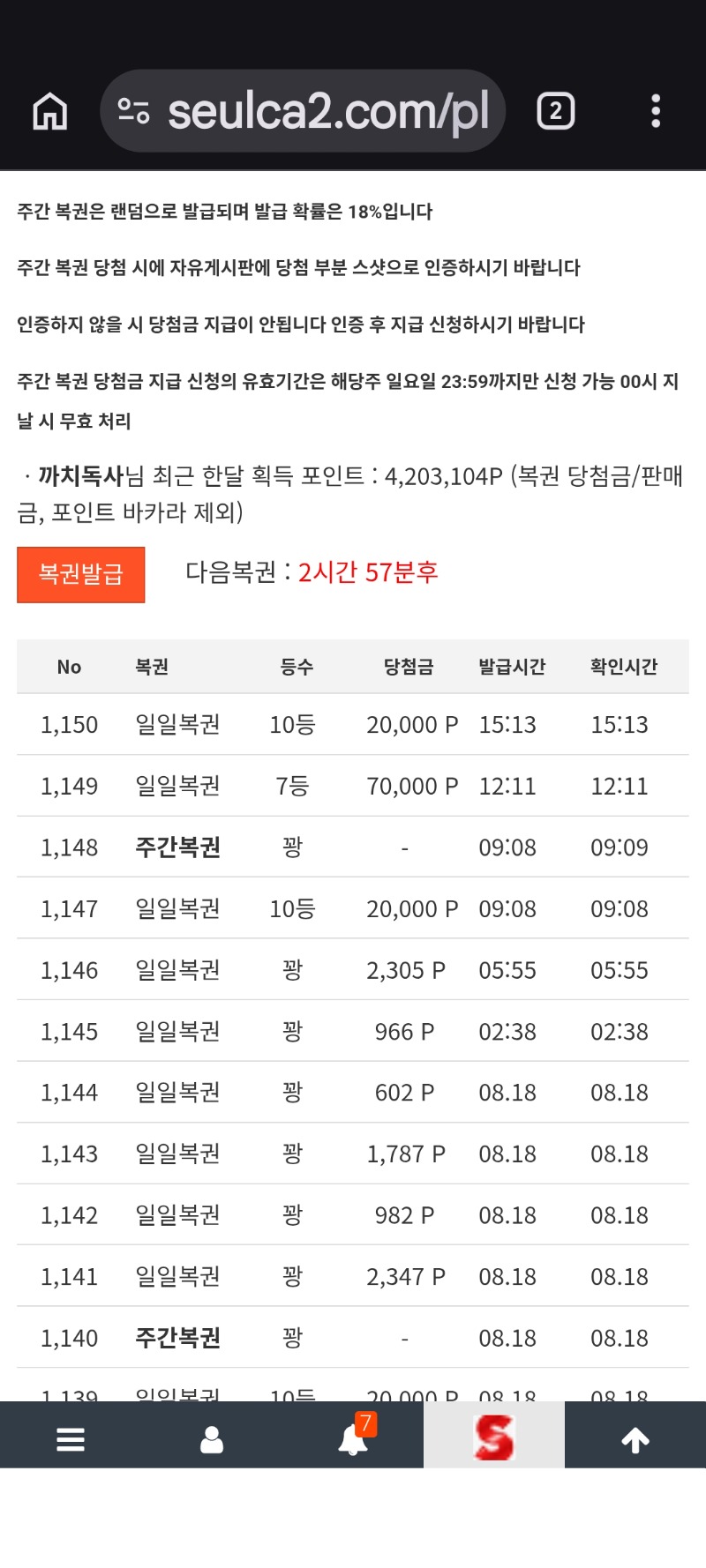706x1568 pixels.
Task: Open the seulca2.com address bar
Action: point(303,111)
